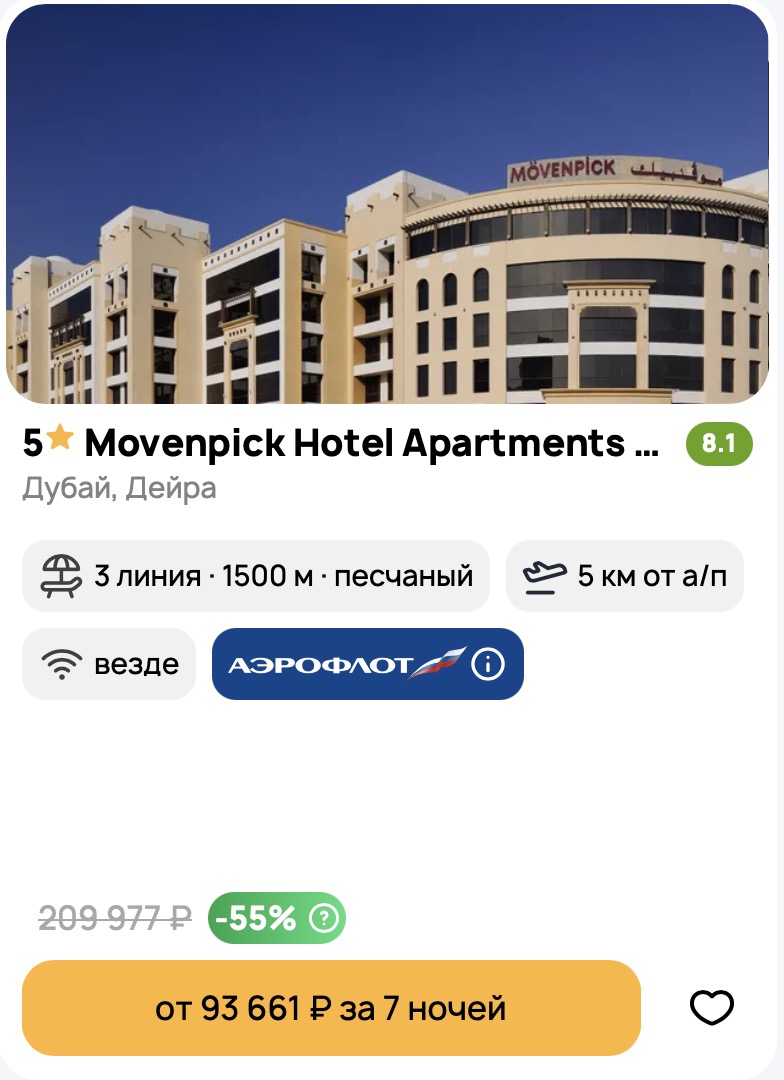Open the Movenpick Hotel Apartments photo

coord(388,205)
